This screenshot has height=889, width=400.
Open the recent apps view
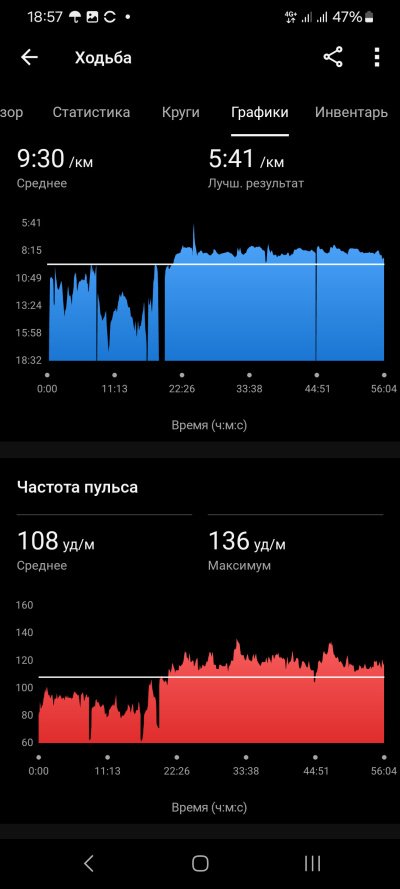312,863
